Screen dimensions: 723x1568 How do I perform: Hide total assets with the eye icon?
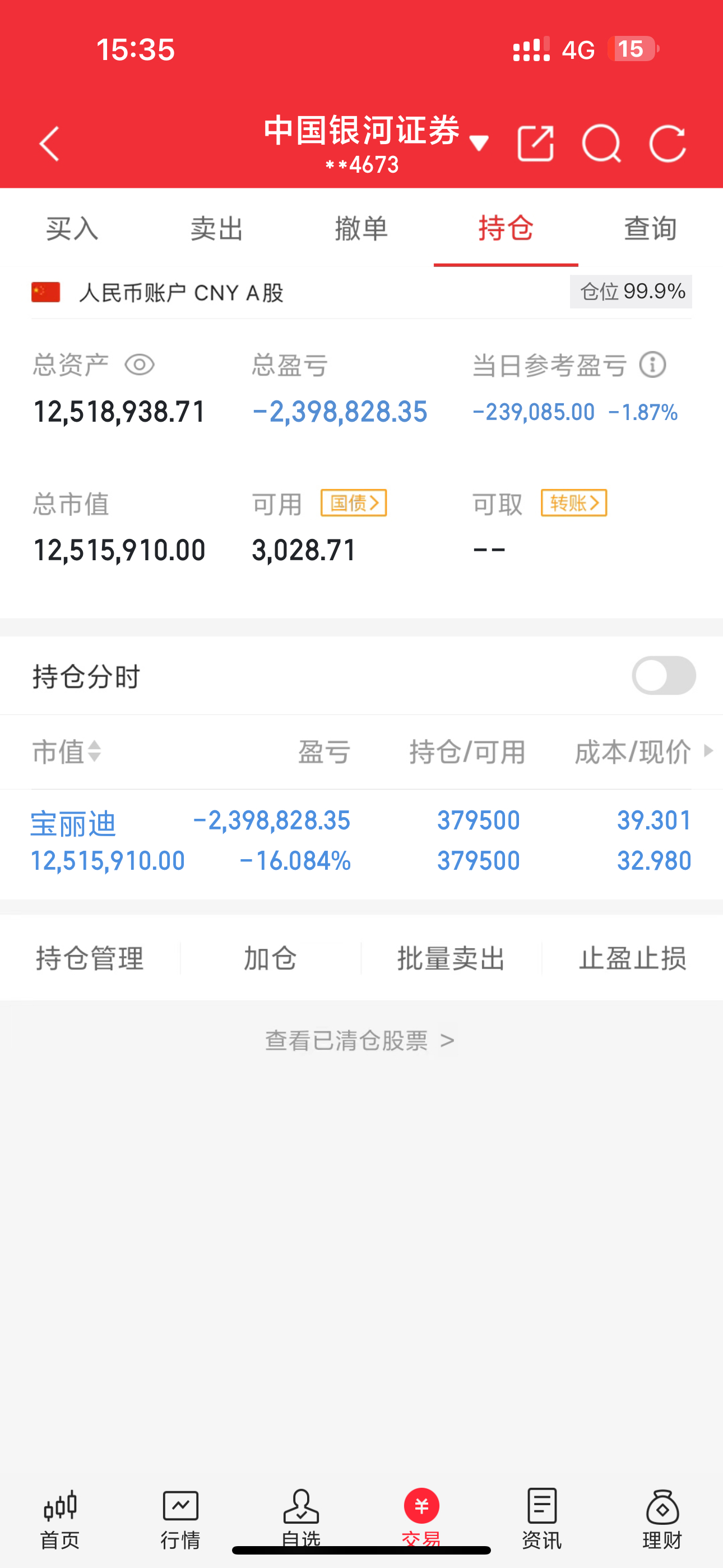point(141,365)
